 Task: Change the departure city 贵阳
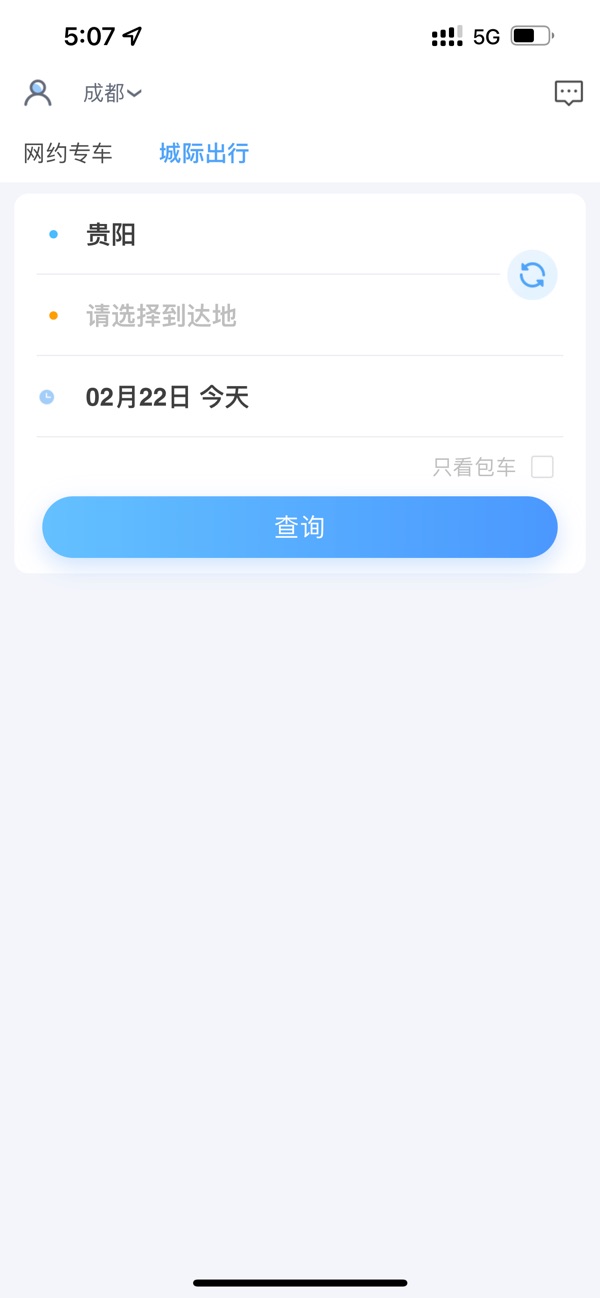point(111,235)
